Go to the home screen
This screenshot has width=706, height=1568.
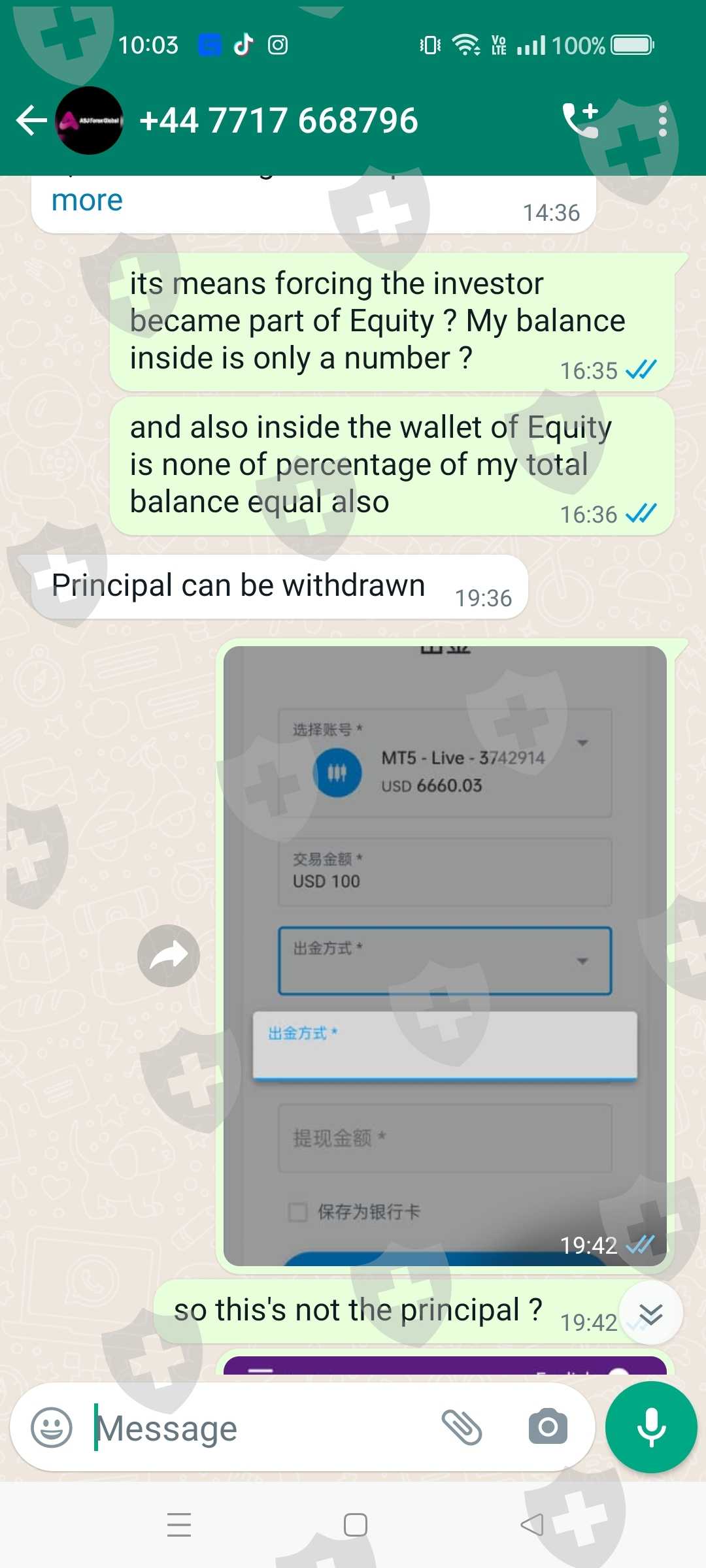(x=355, y=1525)
